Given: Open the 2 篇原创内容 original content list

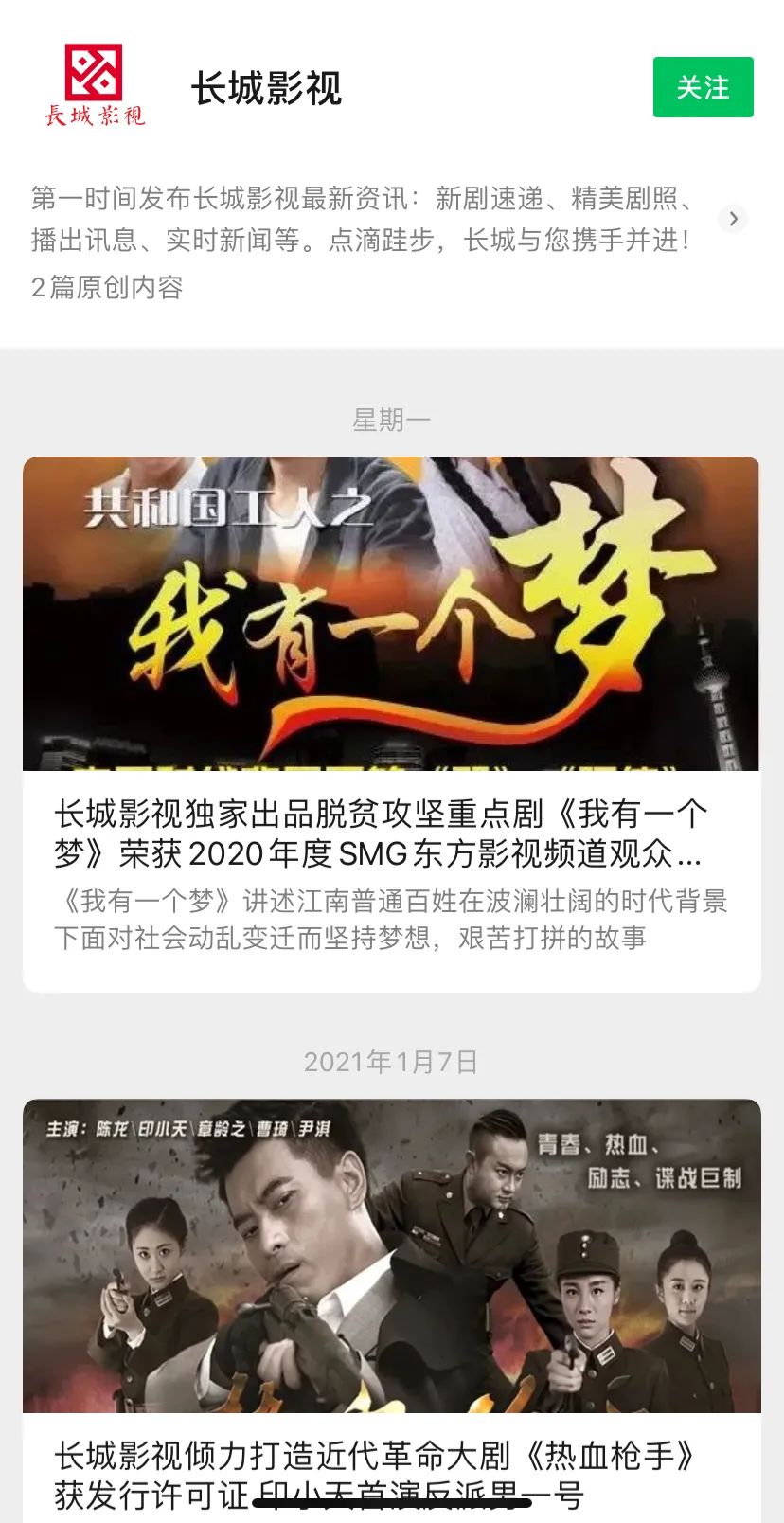Looking at the screenshot, I should click(109, 288).
